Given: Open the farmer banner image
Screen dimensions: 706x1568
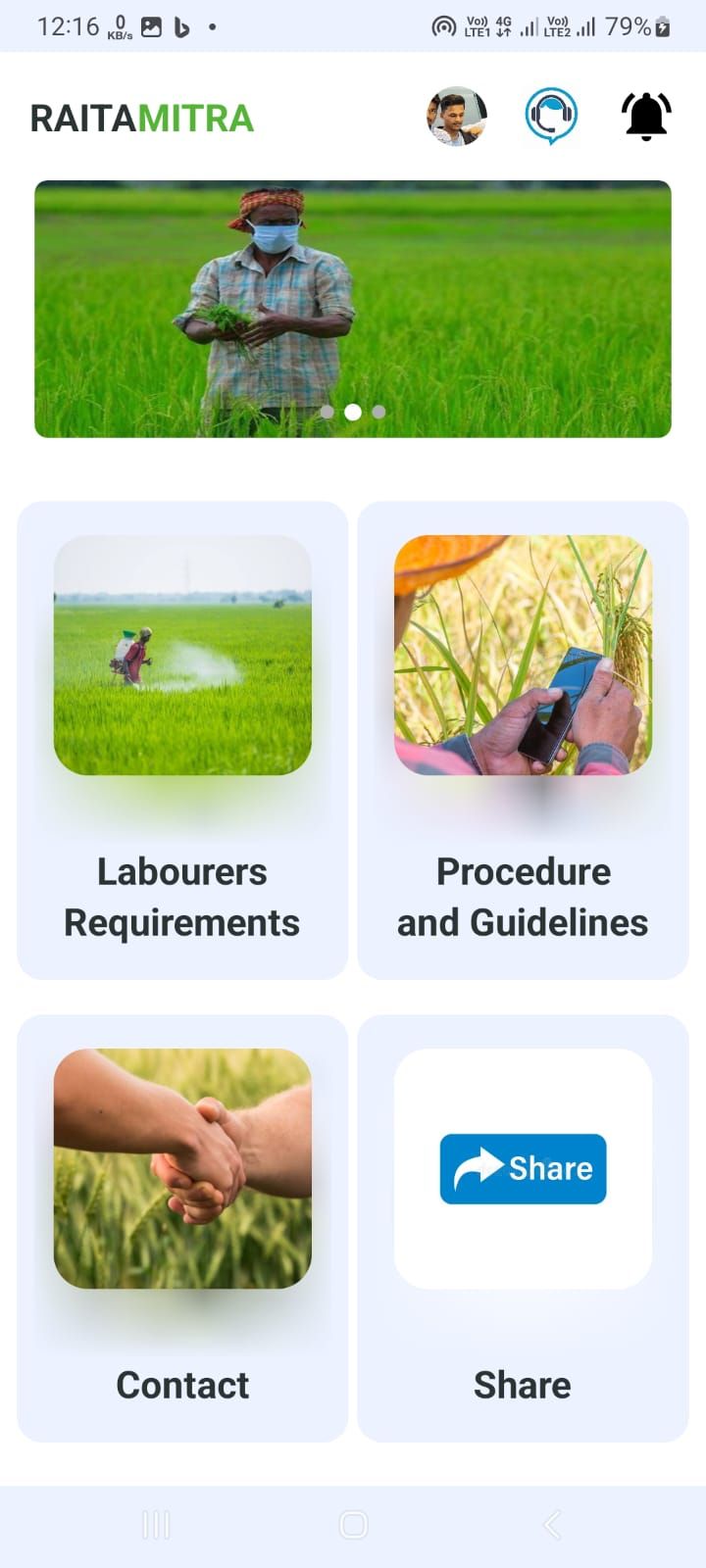Looking at the screenshot, I should (353, 309).
